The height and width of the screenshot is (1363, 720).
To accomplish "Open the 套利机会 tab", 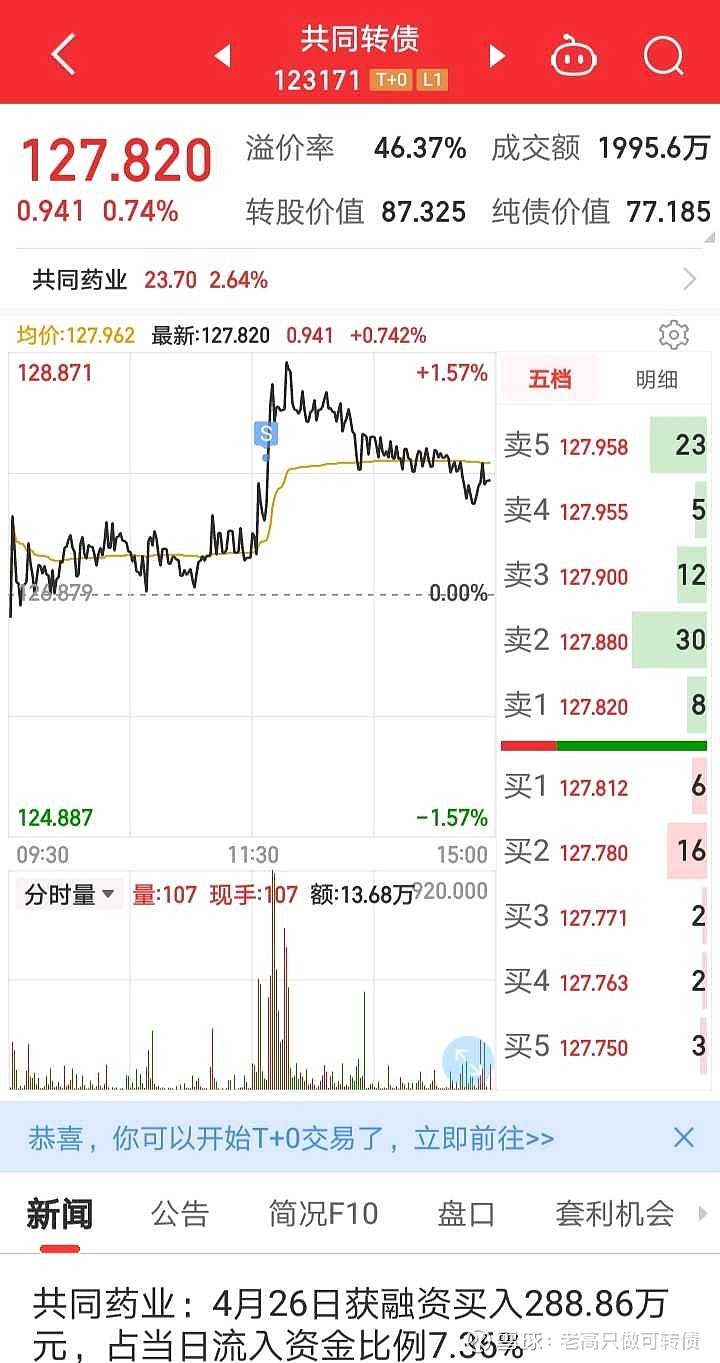I will tap(615, 1214).
